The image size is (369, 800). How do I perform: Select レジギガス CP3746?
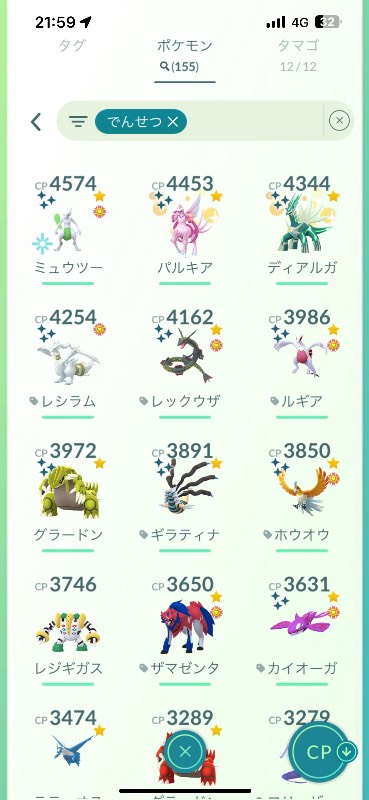tap(68, 631)
